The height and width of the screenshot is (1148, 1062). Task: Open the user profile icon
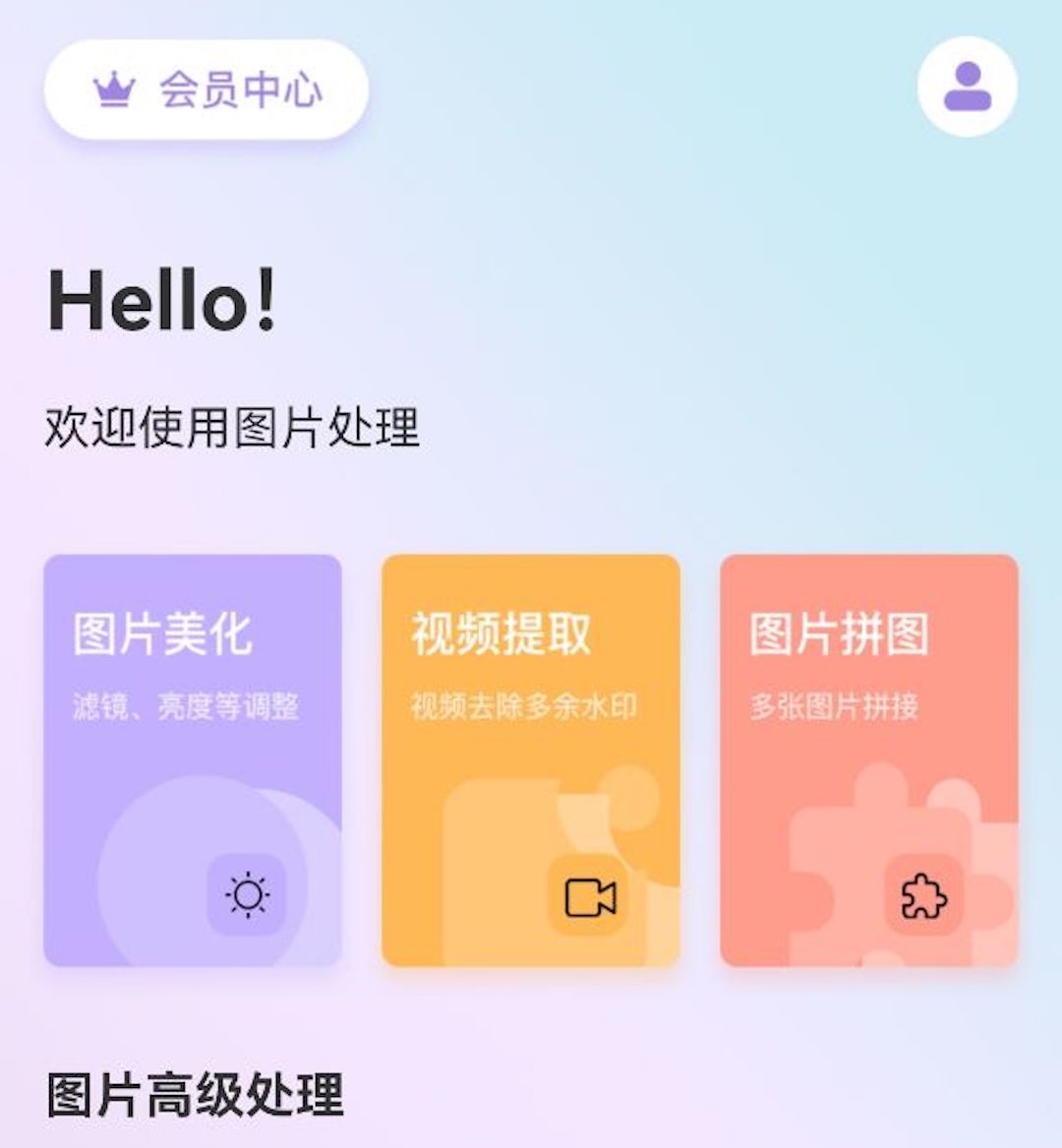pyautogui.click(x=967, y=87)
